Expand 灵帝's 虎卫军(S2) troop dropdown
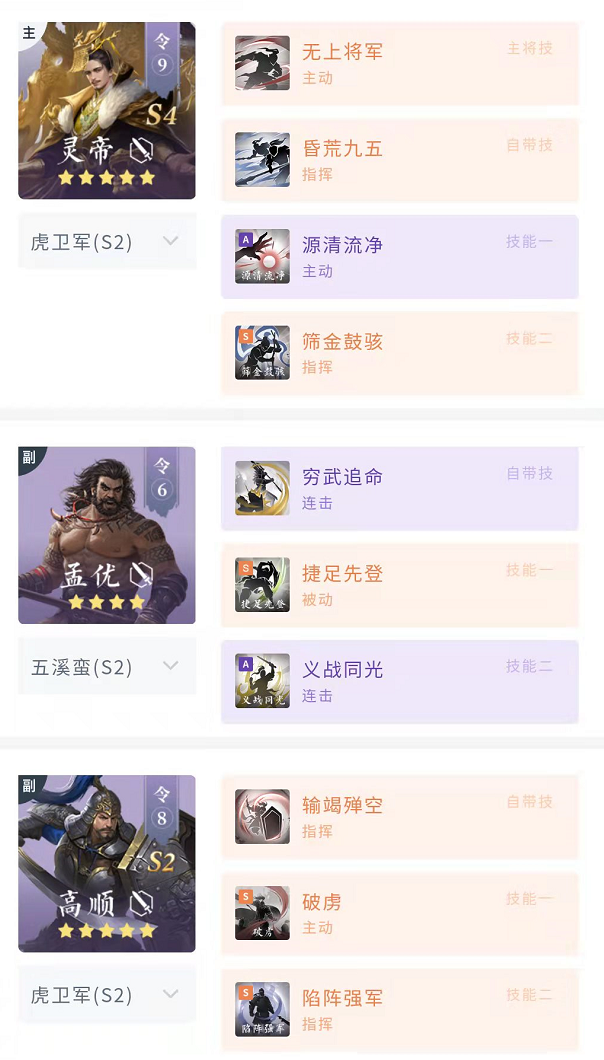Image resolution: width=604 pixels, height=1060 pixels. 107,241
